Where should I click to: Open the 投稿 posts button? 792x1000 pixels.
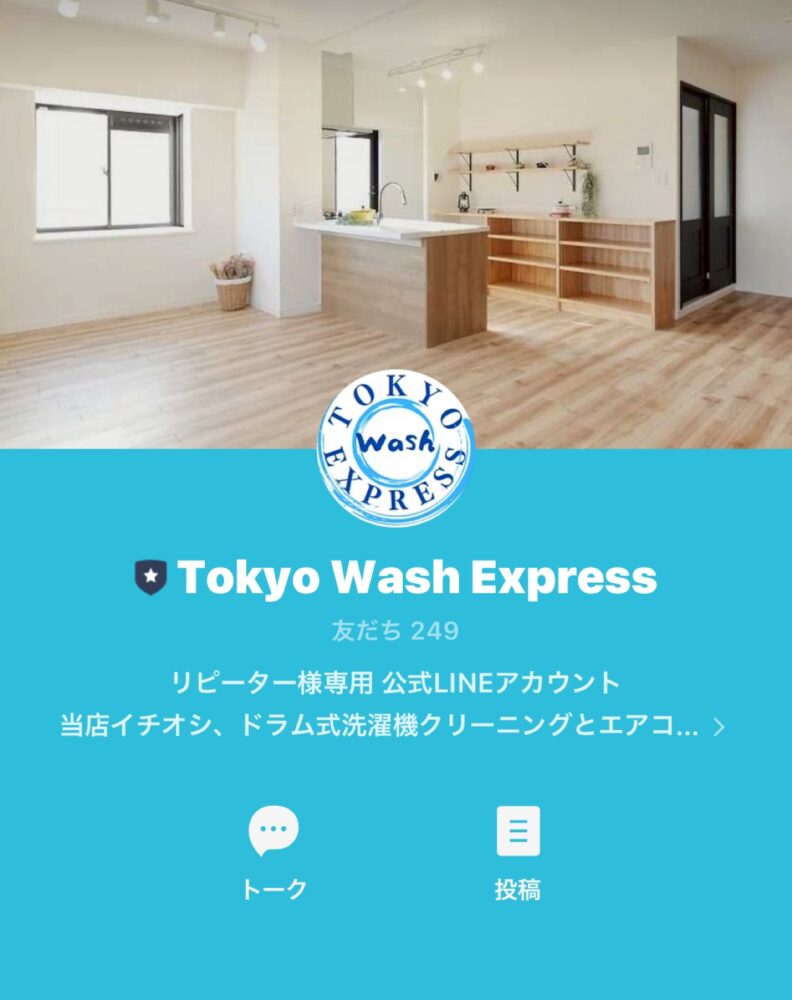[518, 851]
